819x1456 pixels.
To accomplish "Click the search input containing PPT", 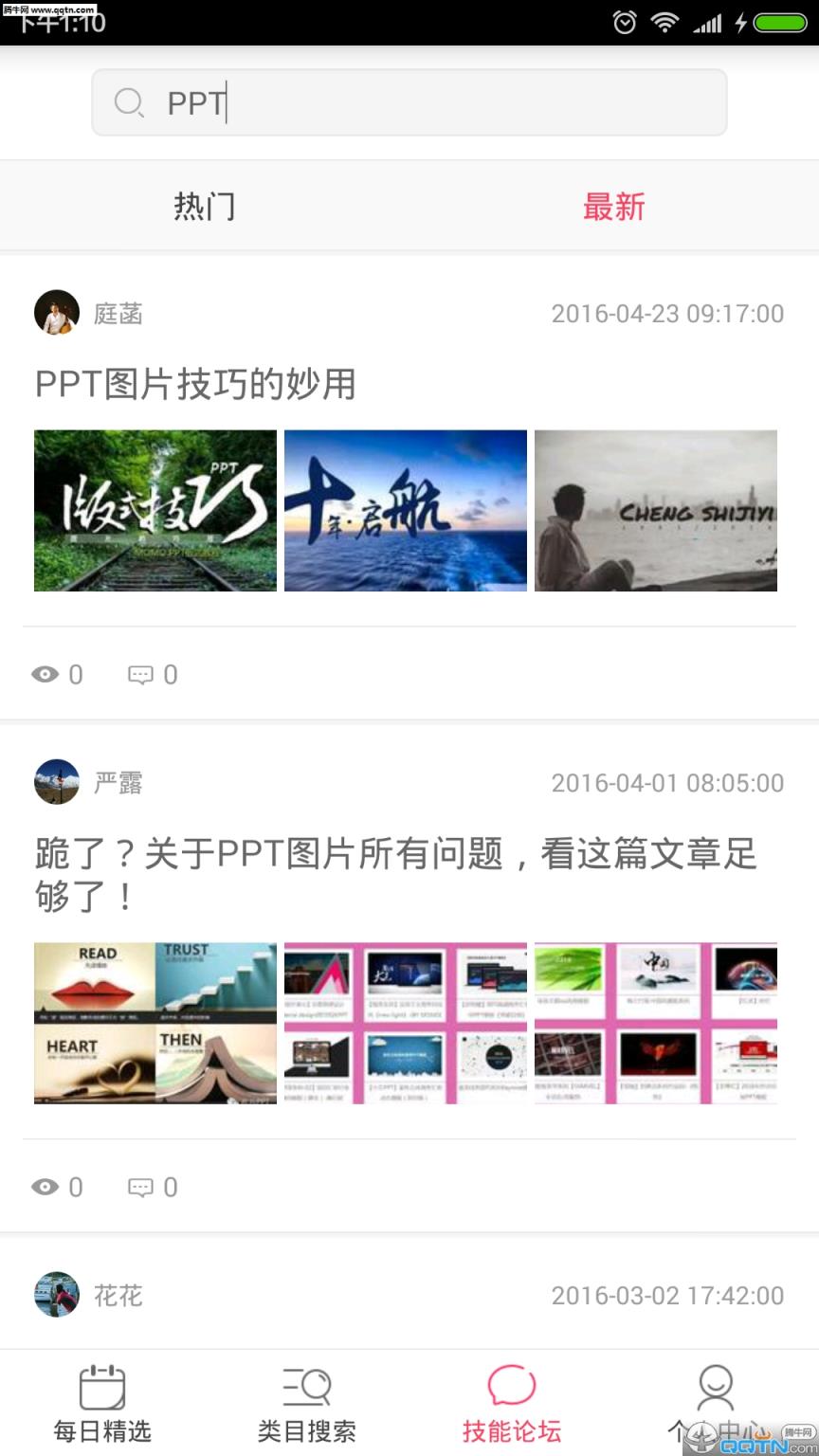I will click(408, 104).
